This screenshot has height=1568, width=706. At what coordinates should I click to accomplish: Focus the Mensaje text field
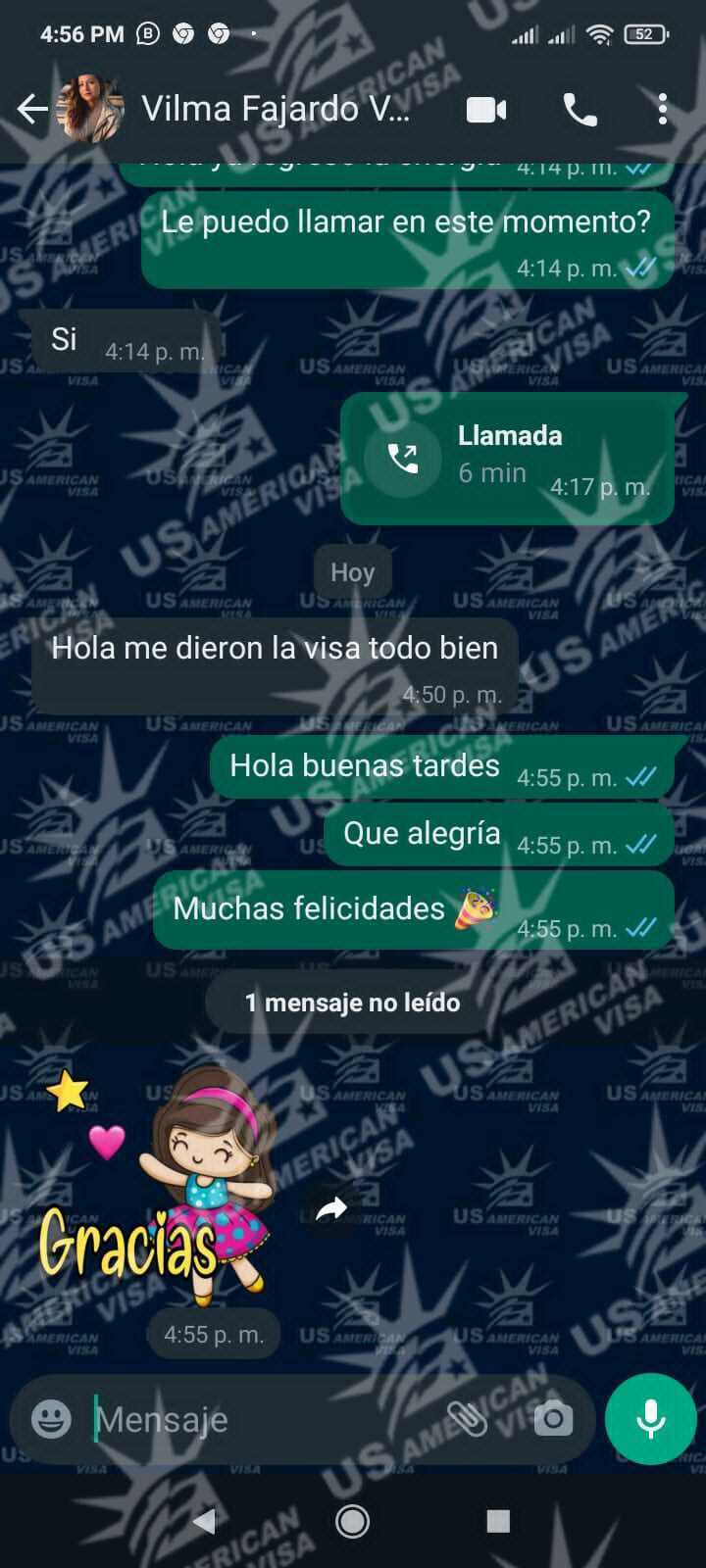pyautogui.click(x=265, y=1419)
